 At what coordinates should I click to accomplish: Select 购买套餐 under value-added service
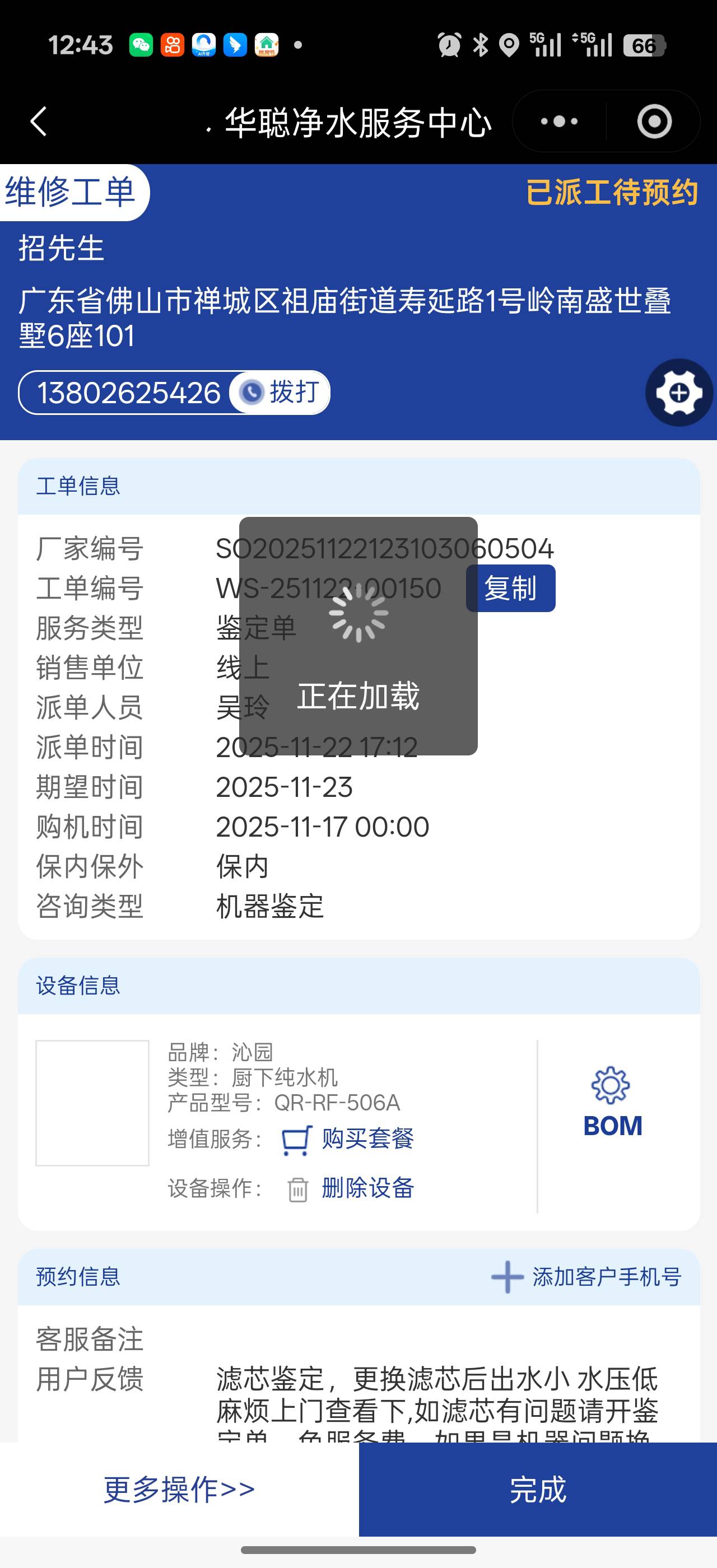pyautogui.click(x=367, y=1138)
